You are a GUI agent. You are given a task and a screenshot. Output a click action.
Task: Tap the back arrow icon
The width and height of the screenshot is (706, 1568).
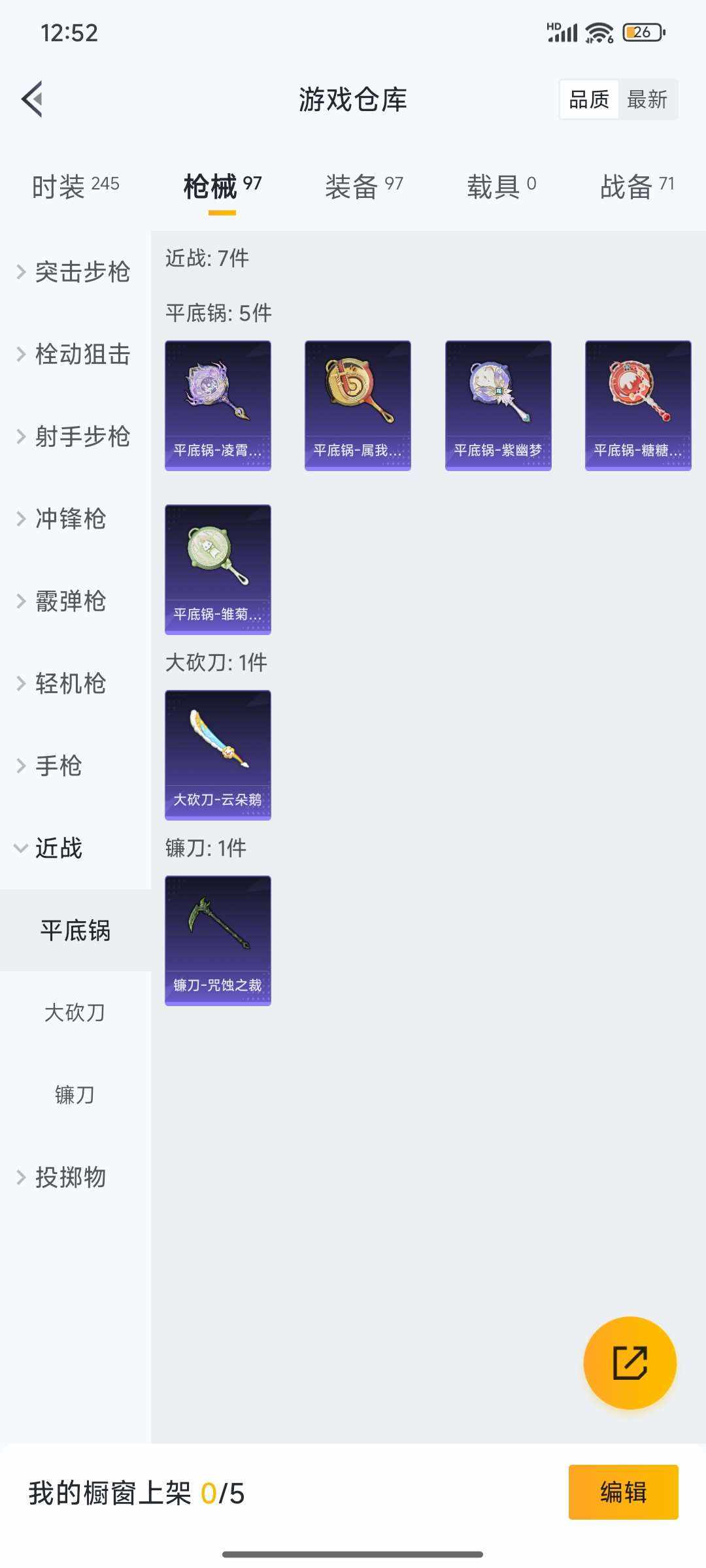[33, 99]
